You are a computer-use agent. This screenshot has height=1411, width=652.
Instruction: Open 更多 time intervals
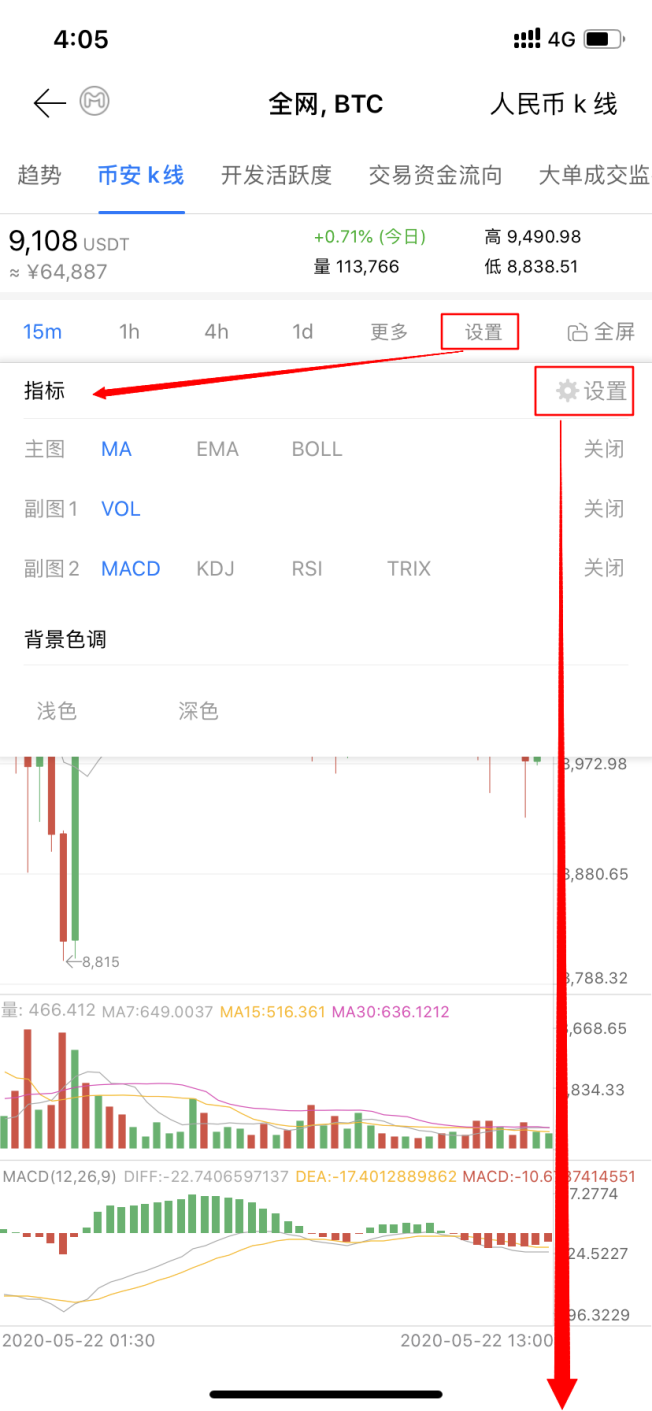(389, 332)
